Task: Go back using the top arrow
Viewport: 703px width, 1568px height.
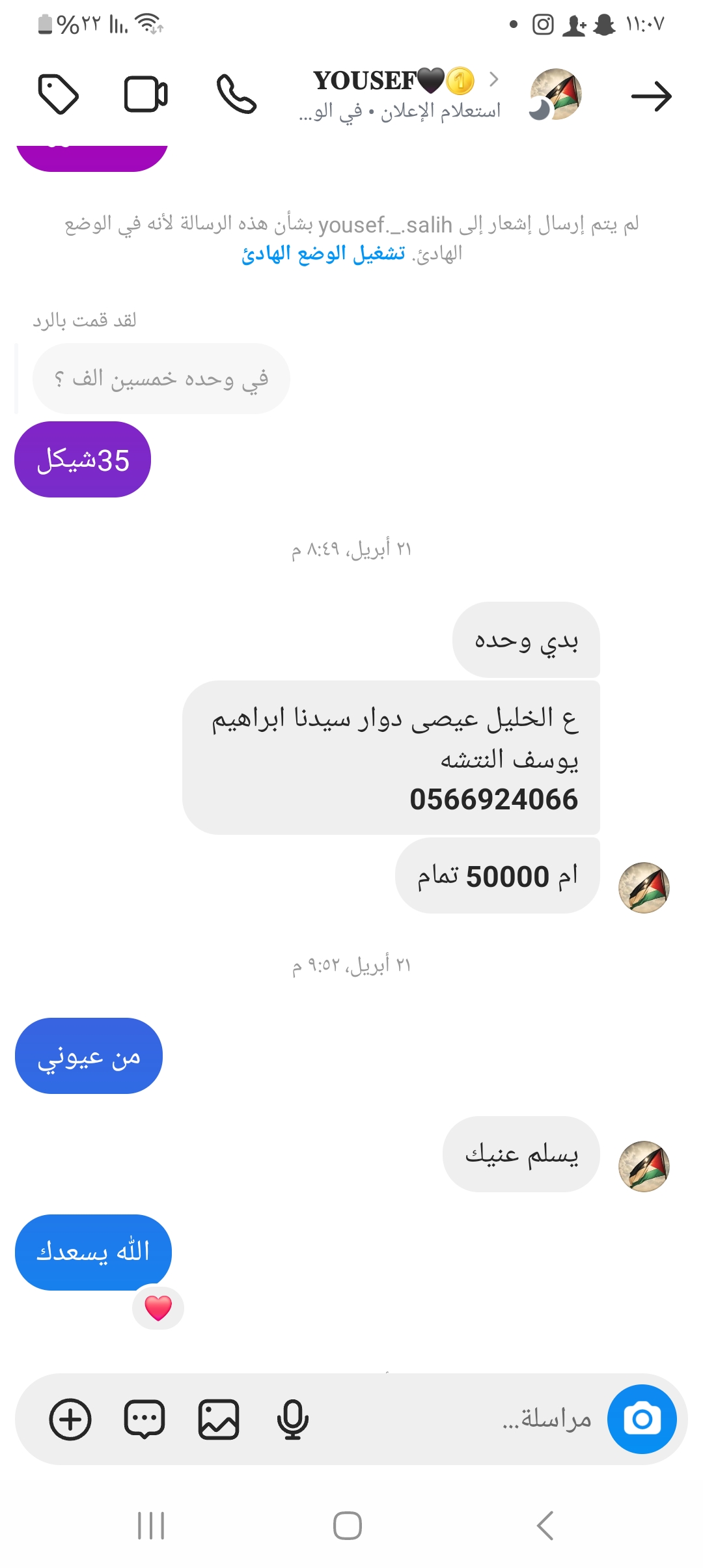Action: (x=651, y=96)
